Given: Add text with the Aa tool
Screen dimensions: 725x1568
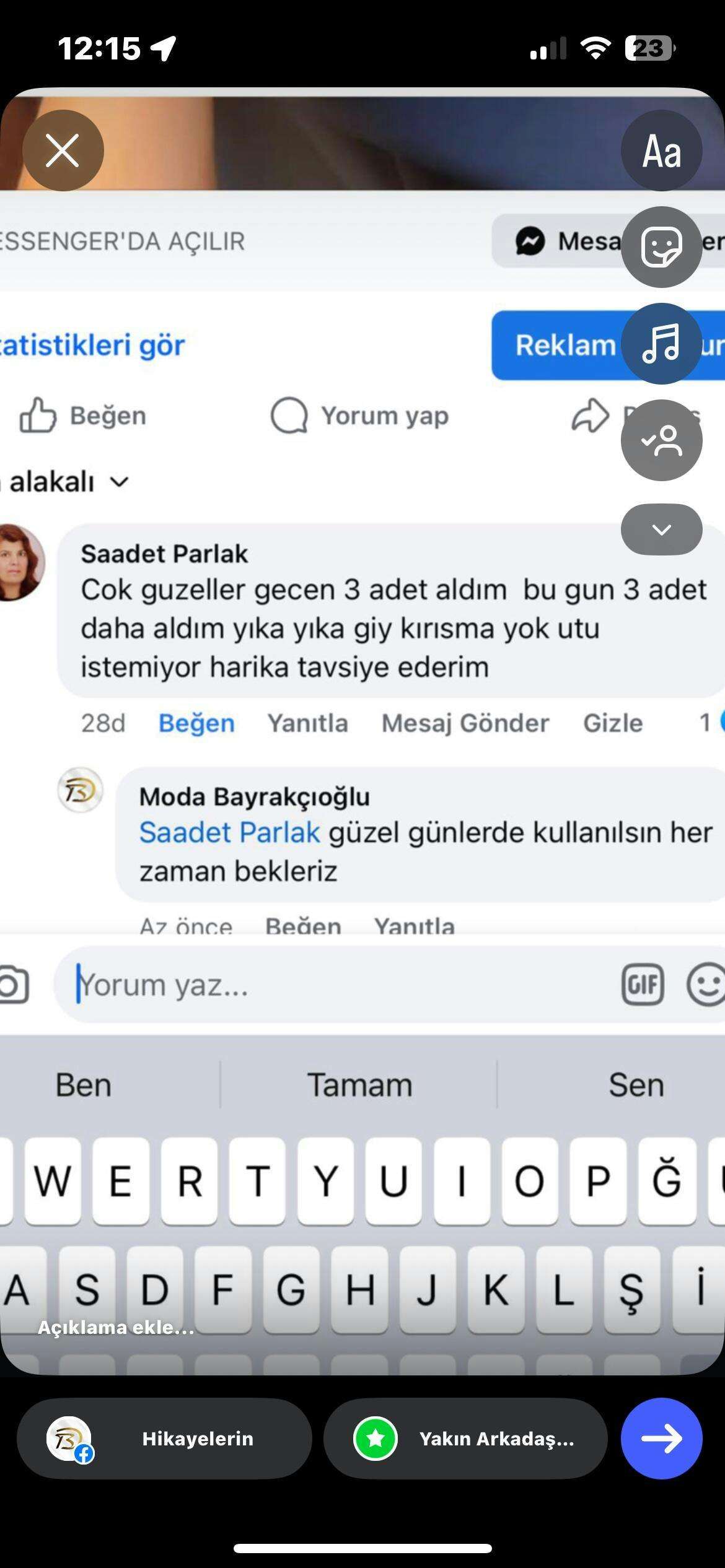Looking at the screenshot, I should coord(661,150).
